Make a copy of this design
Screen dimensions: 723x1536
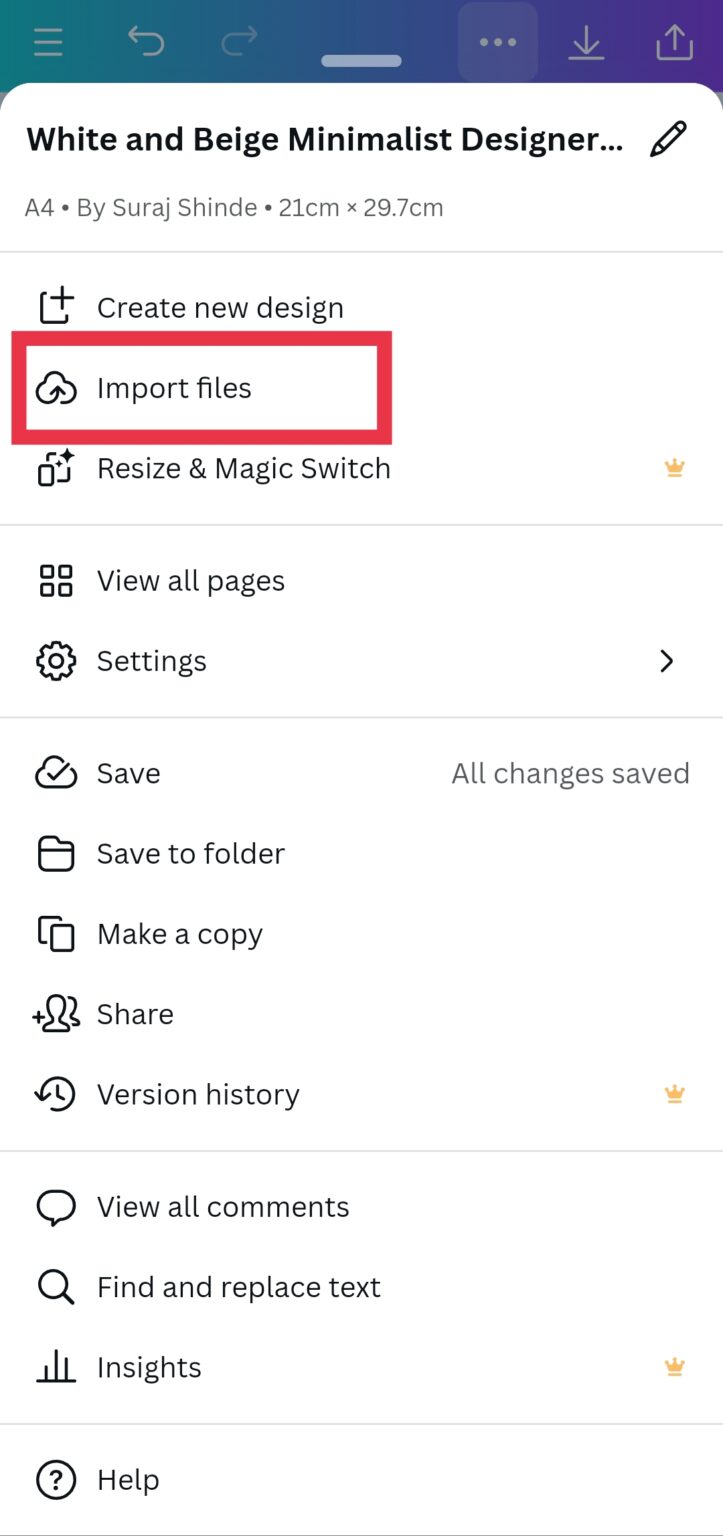pos(179,934)
